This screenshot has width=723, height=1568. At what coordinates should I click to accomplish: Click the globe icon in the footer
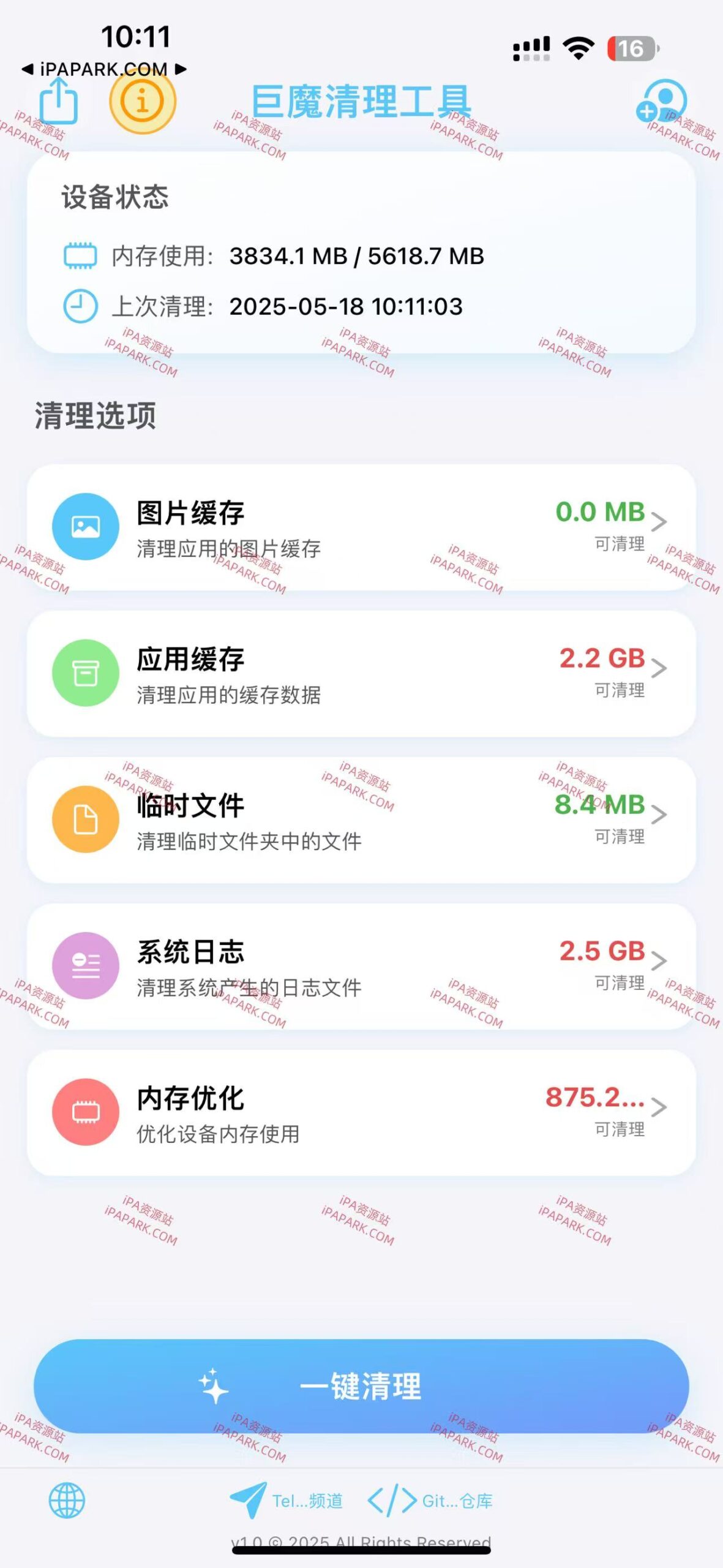point(67,1501)
